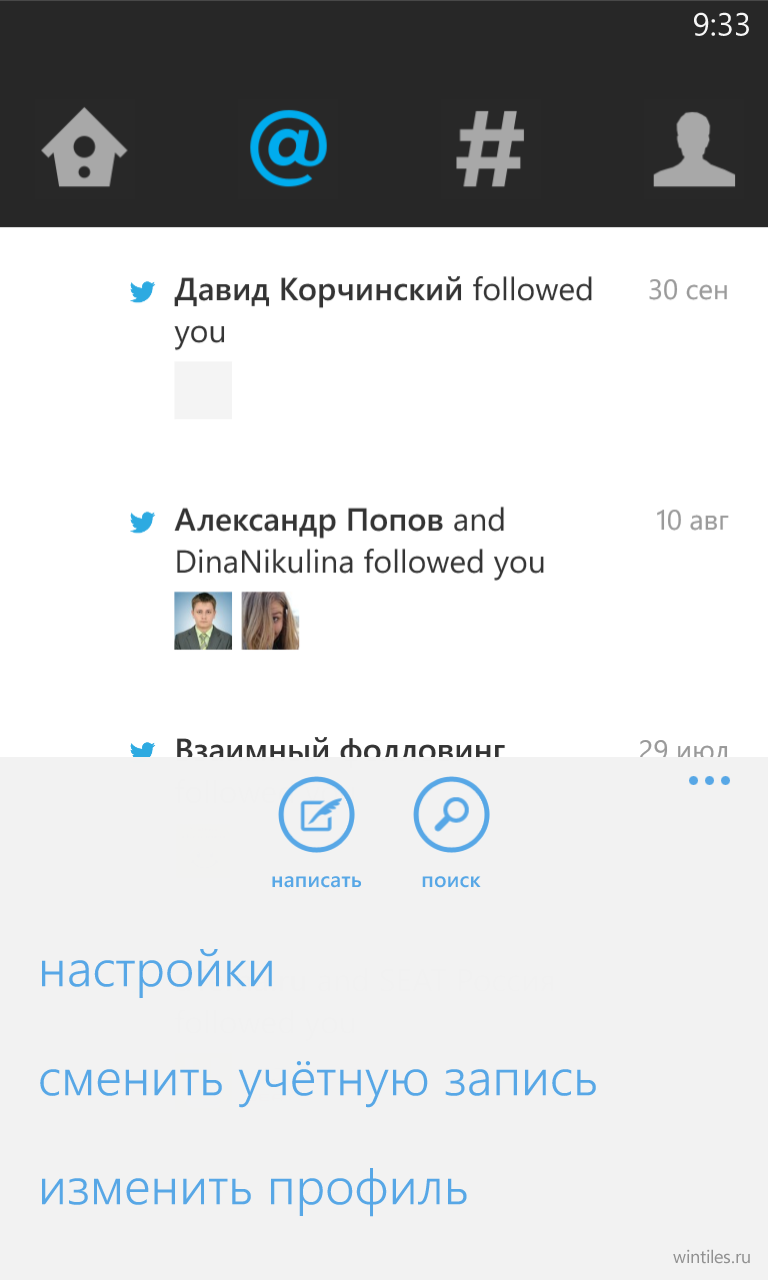
Task: Open the @ mentions tab
Action: 289,147
